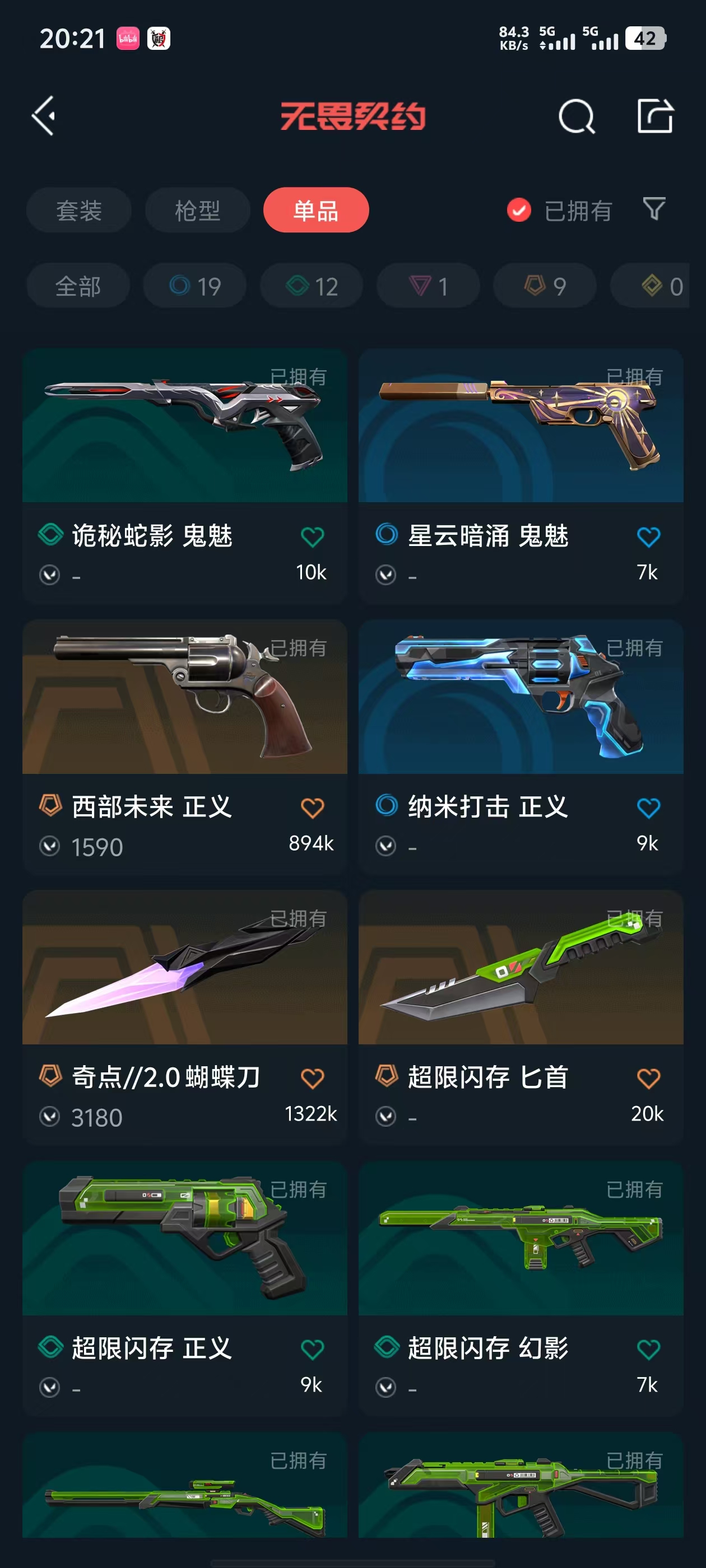Go back using the arrow icon

point(44,116)
